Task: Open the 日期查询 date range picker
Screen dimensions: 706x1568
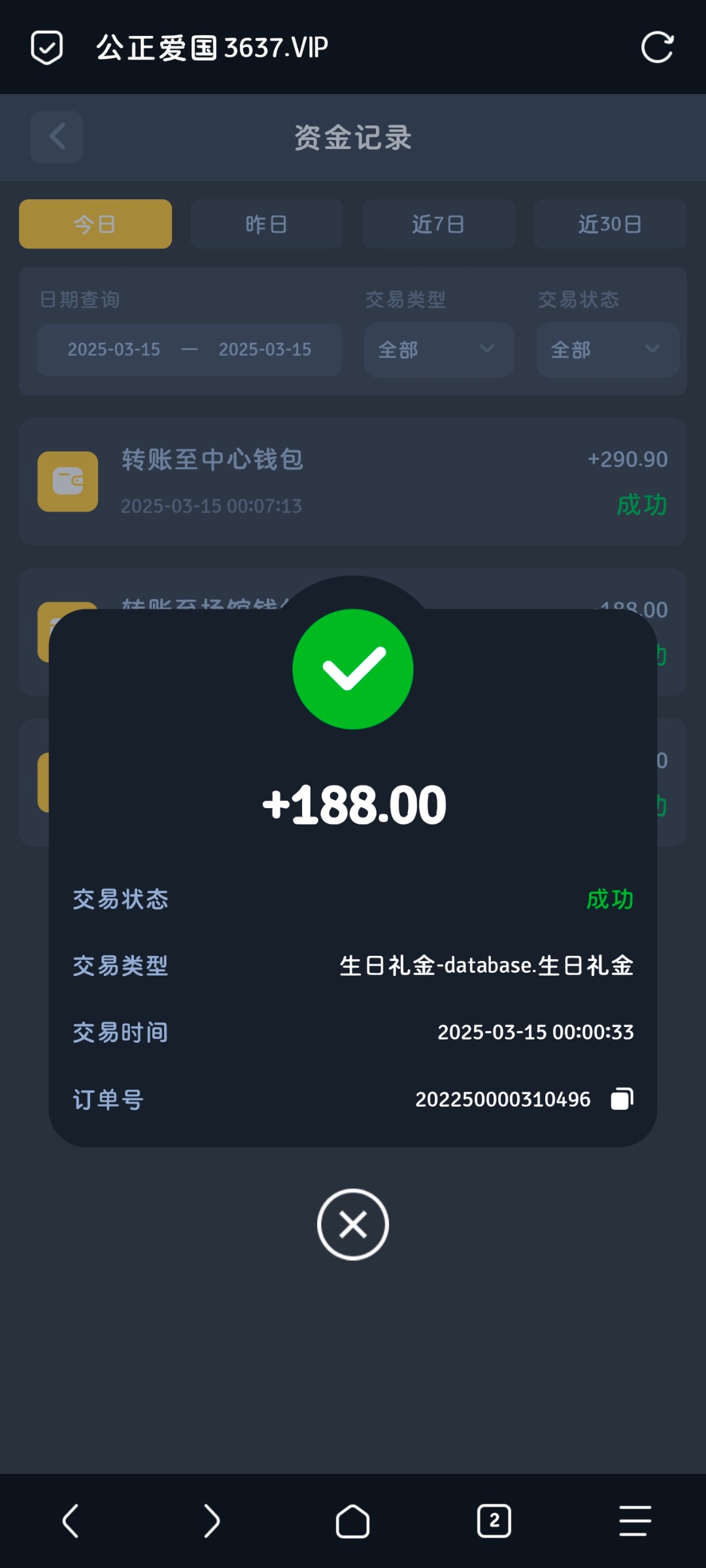Action: pyautogui.click(x=190, y=350)
